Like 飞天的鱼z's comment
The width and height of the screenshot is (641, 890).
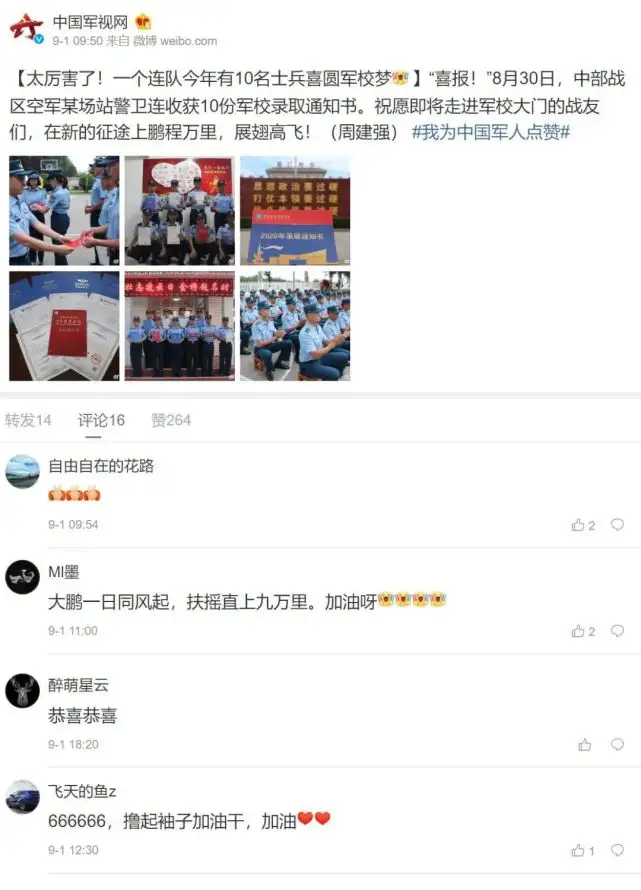pos(583,850)
